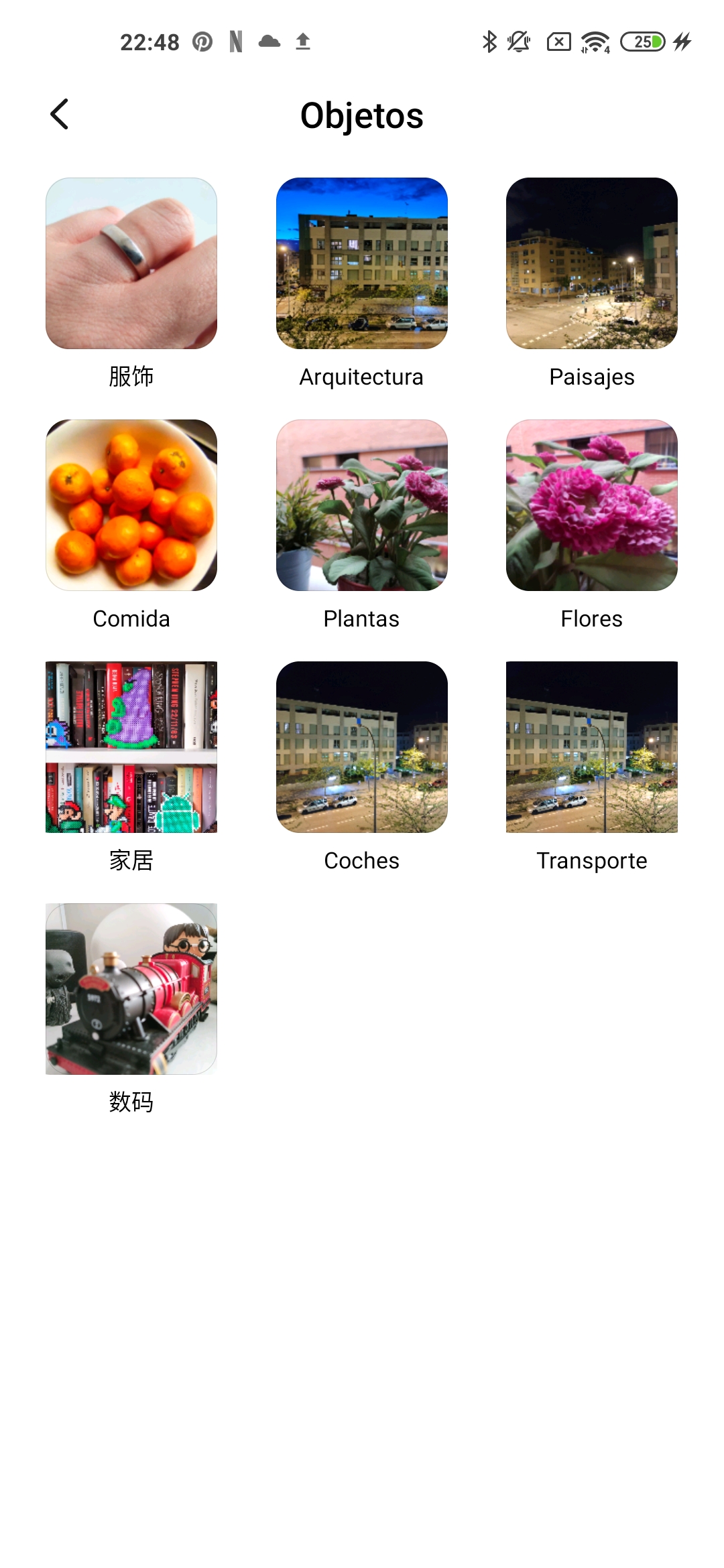Select the Plantas category
724x1568 pixels.
point(362,505)
